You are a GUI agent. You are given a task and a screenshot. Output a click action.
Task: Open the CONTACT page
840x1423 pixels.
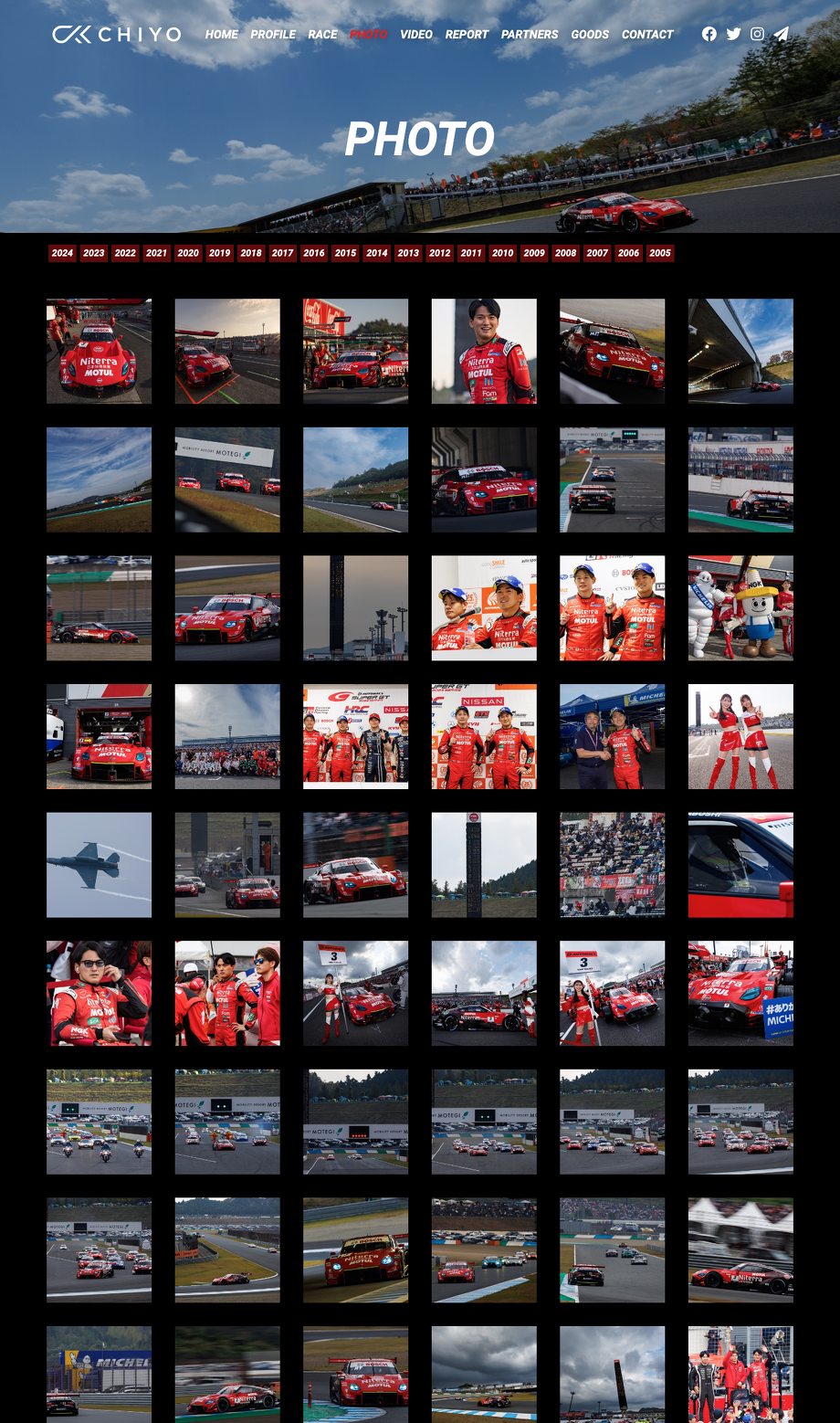click(x=647, y=35)
